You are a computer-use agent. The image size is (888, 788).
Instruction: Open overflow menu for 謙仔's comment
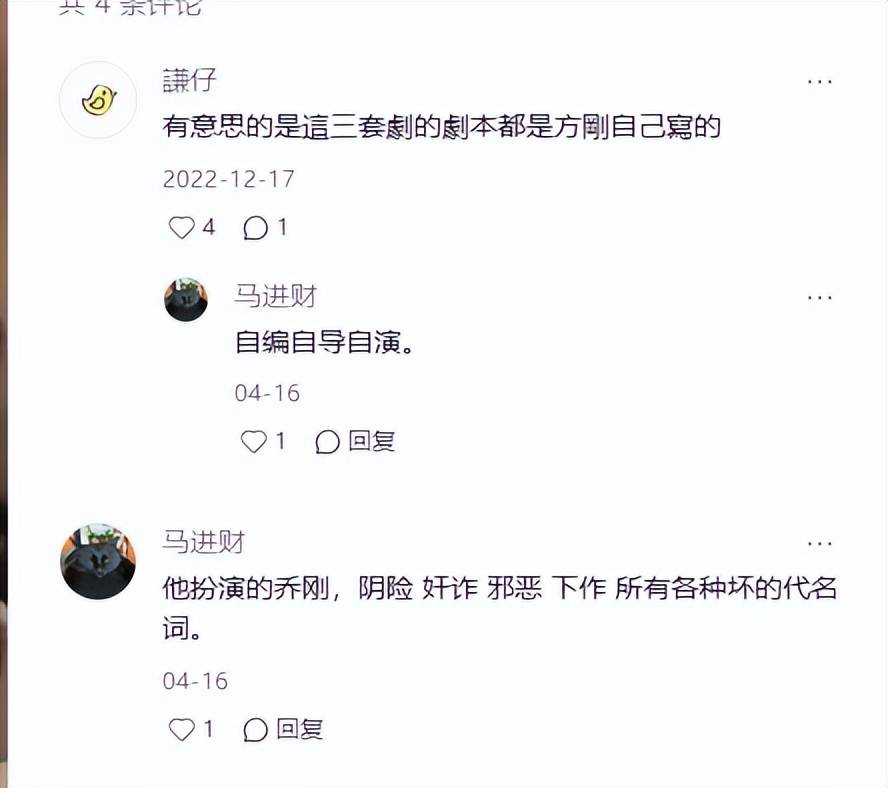(820, 82)
